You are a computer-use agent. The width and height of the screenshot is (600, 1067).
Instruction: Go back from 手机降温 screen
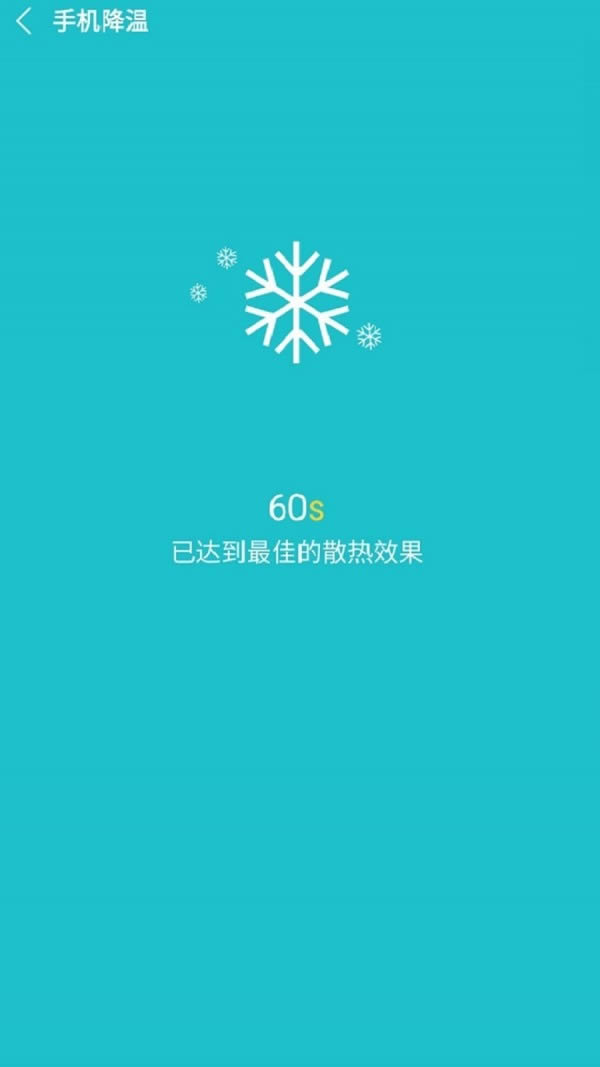click(x=24, y=21)
